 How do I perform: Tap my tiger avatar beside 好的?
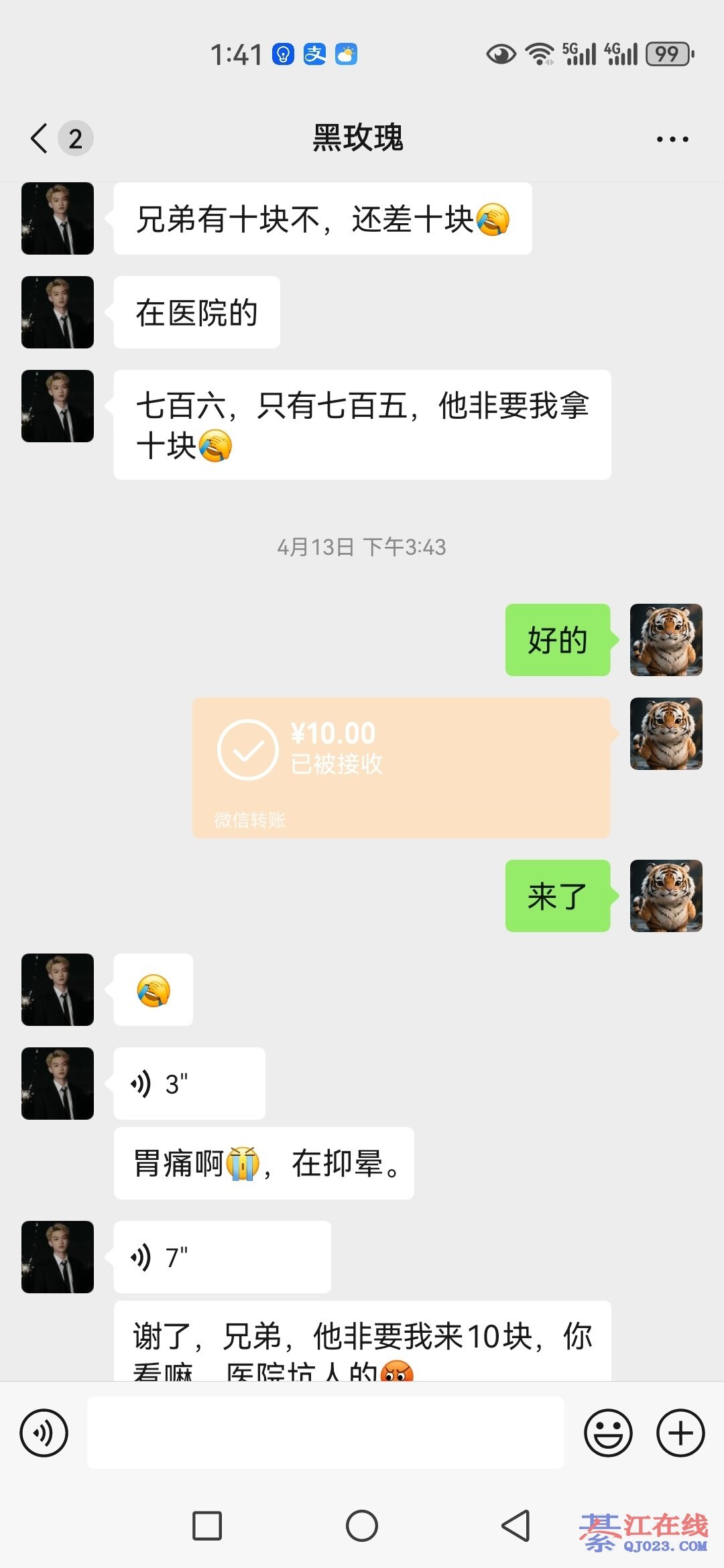pos(666,640)
